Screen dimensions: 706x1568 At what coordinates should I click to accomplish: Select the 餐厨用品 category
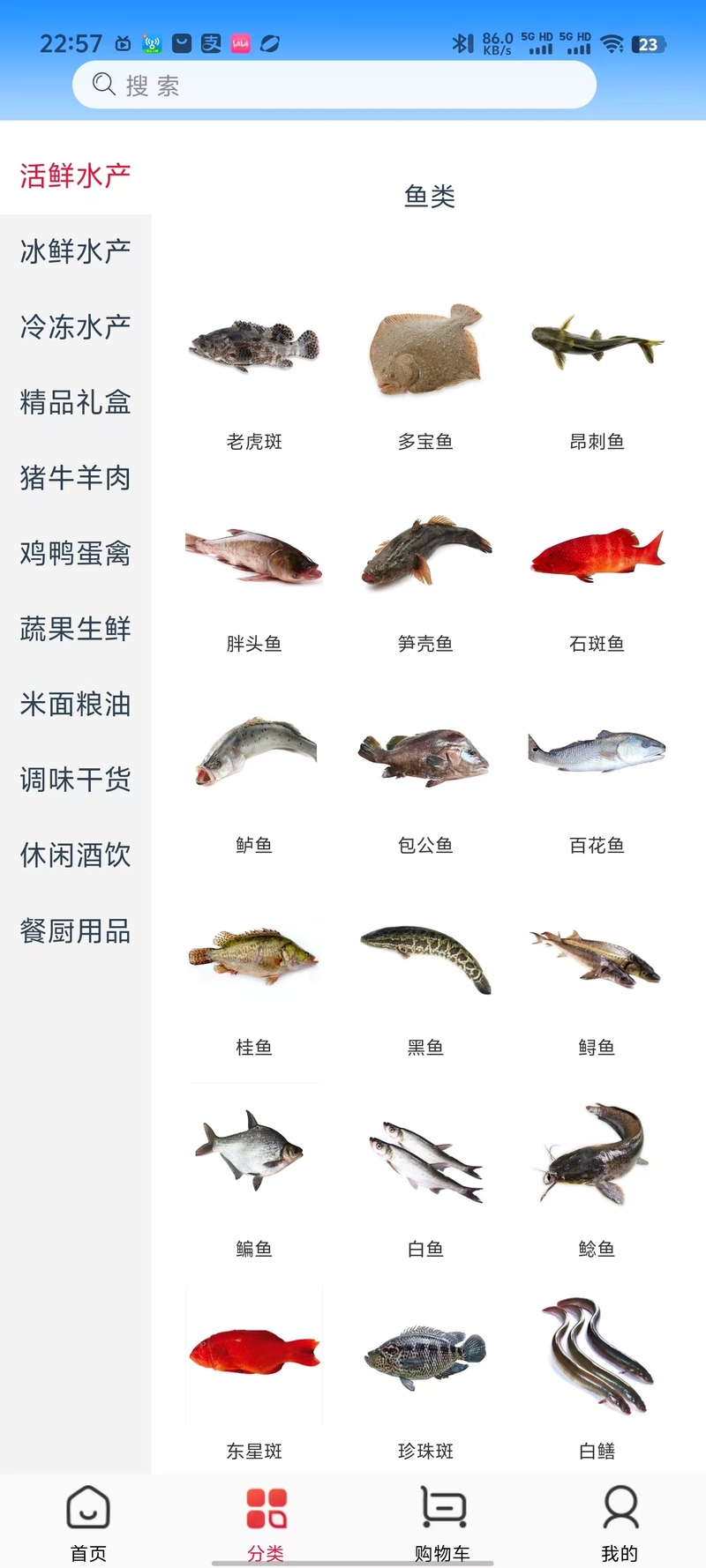(x=75, y=930)
